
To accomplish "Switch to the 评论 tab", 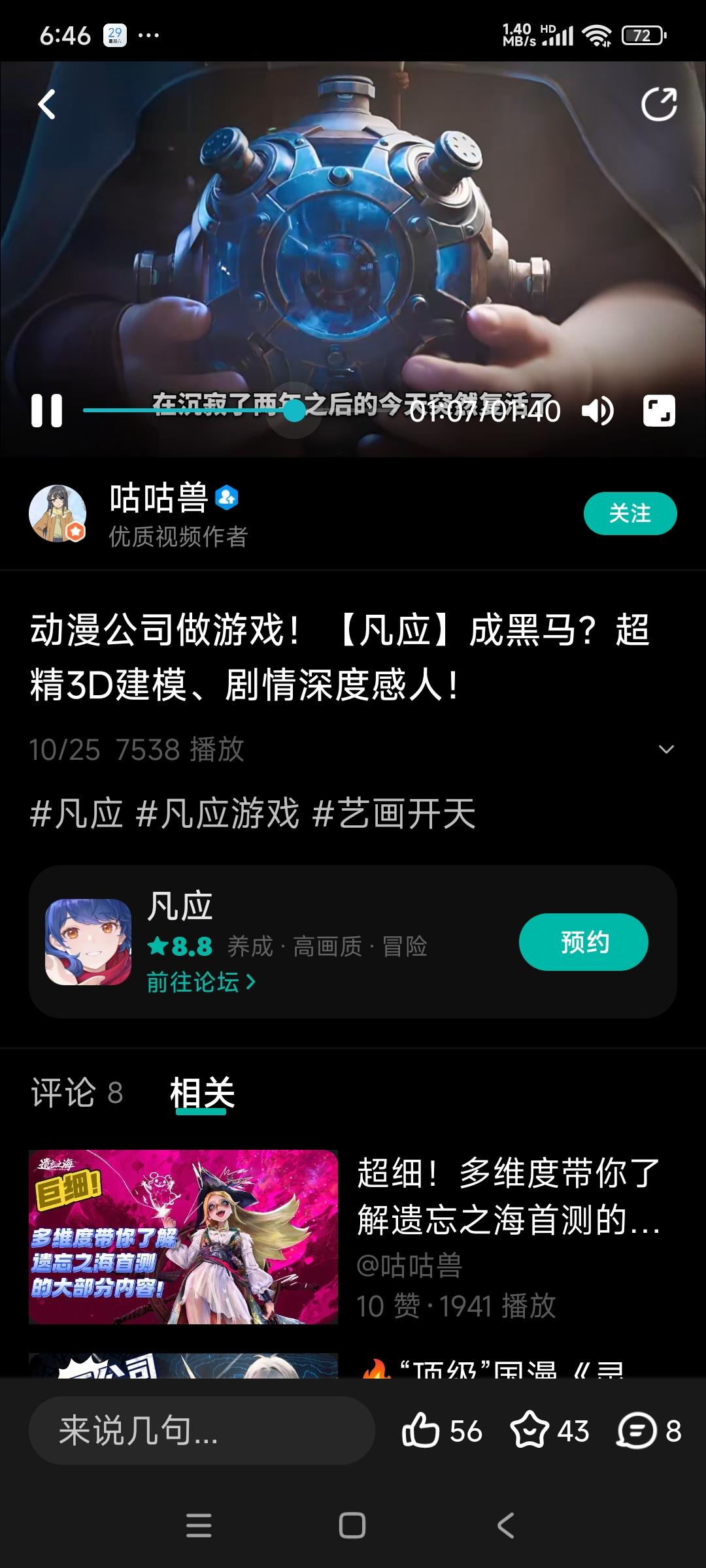I will (x=76, y=1093).
